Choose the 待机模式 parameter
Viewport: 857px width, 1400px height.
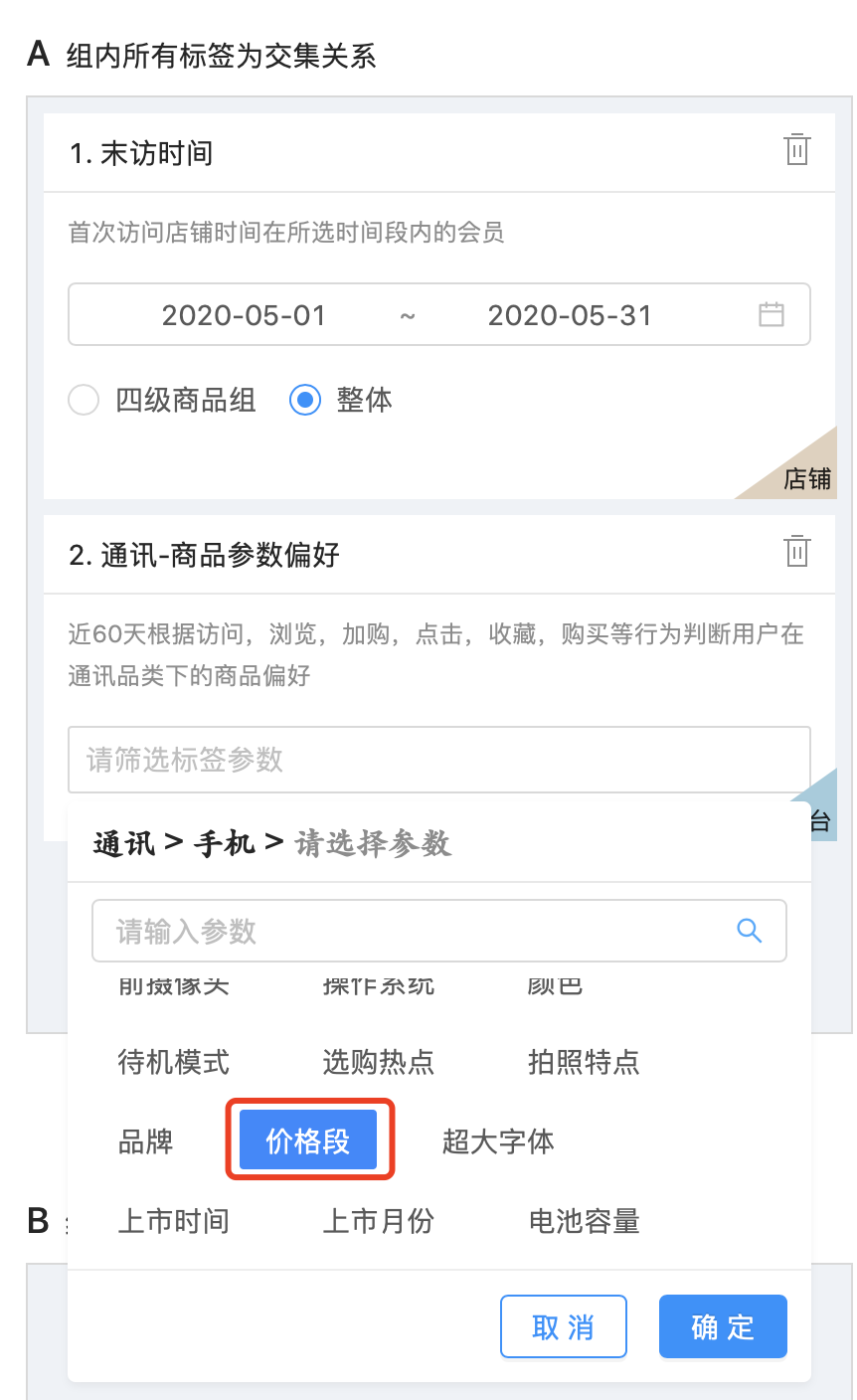(x=174, y=1062)
